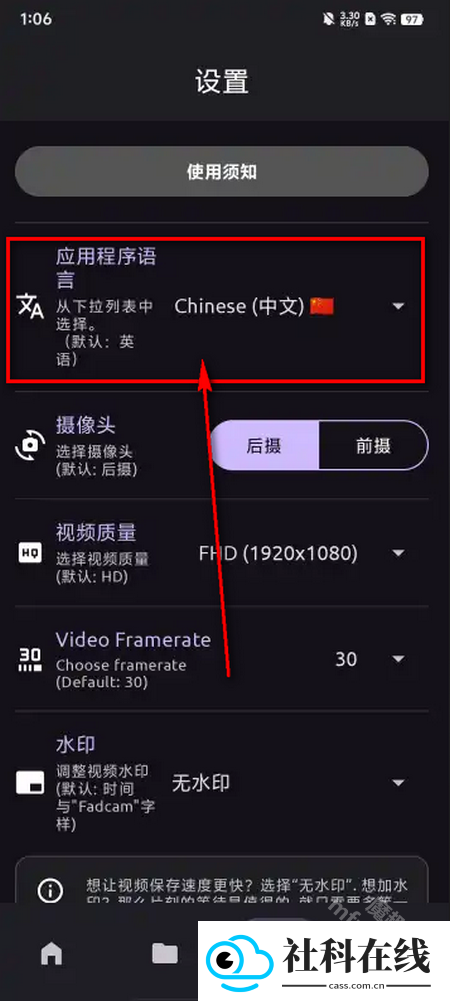
Task: Switch to 前摄 camera
Action: [x=373, y=445]
